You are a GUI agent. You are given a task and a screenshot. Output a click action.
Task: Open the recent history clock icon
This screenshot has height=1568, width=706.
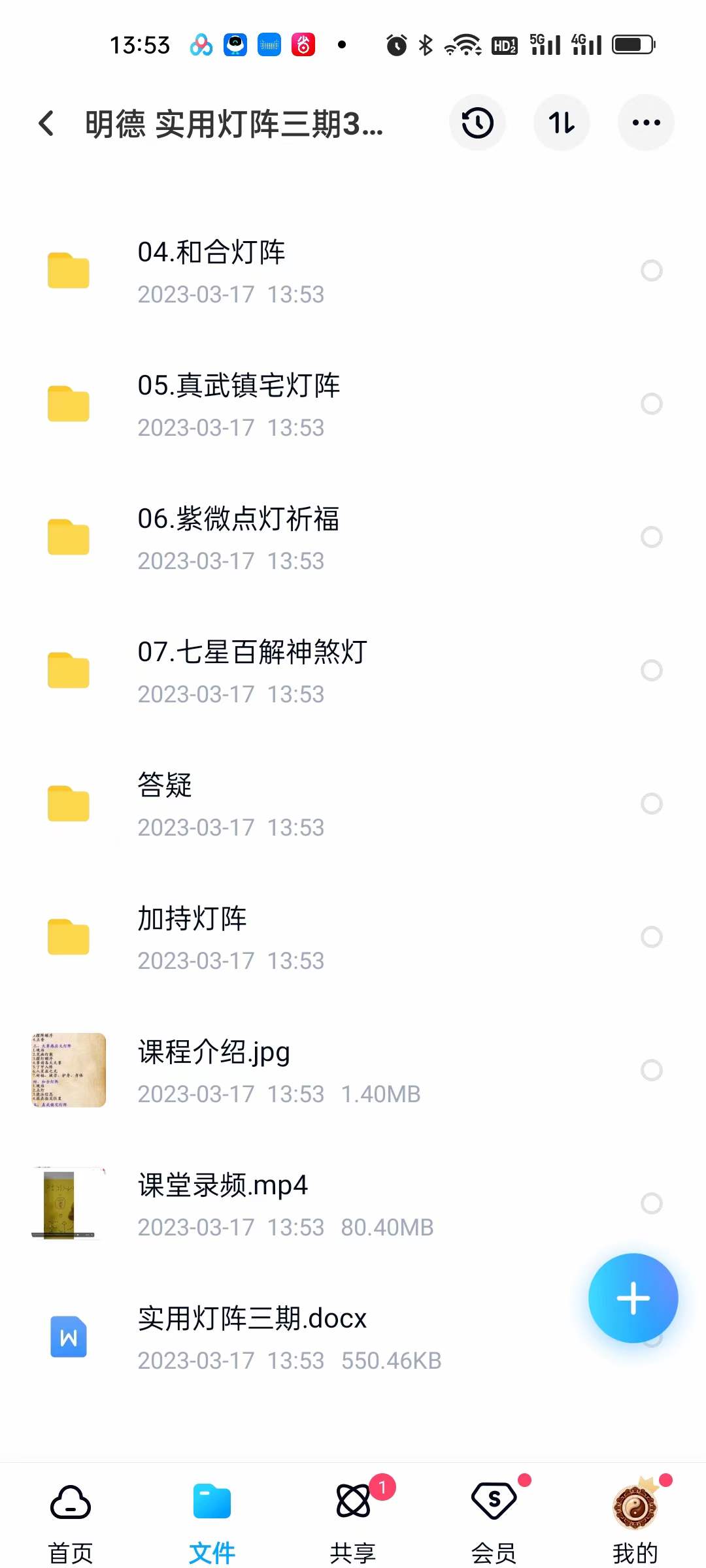477,123
